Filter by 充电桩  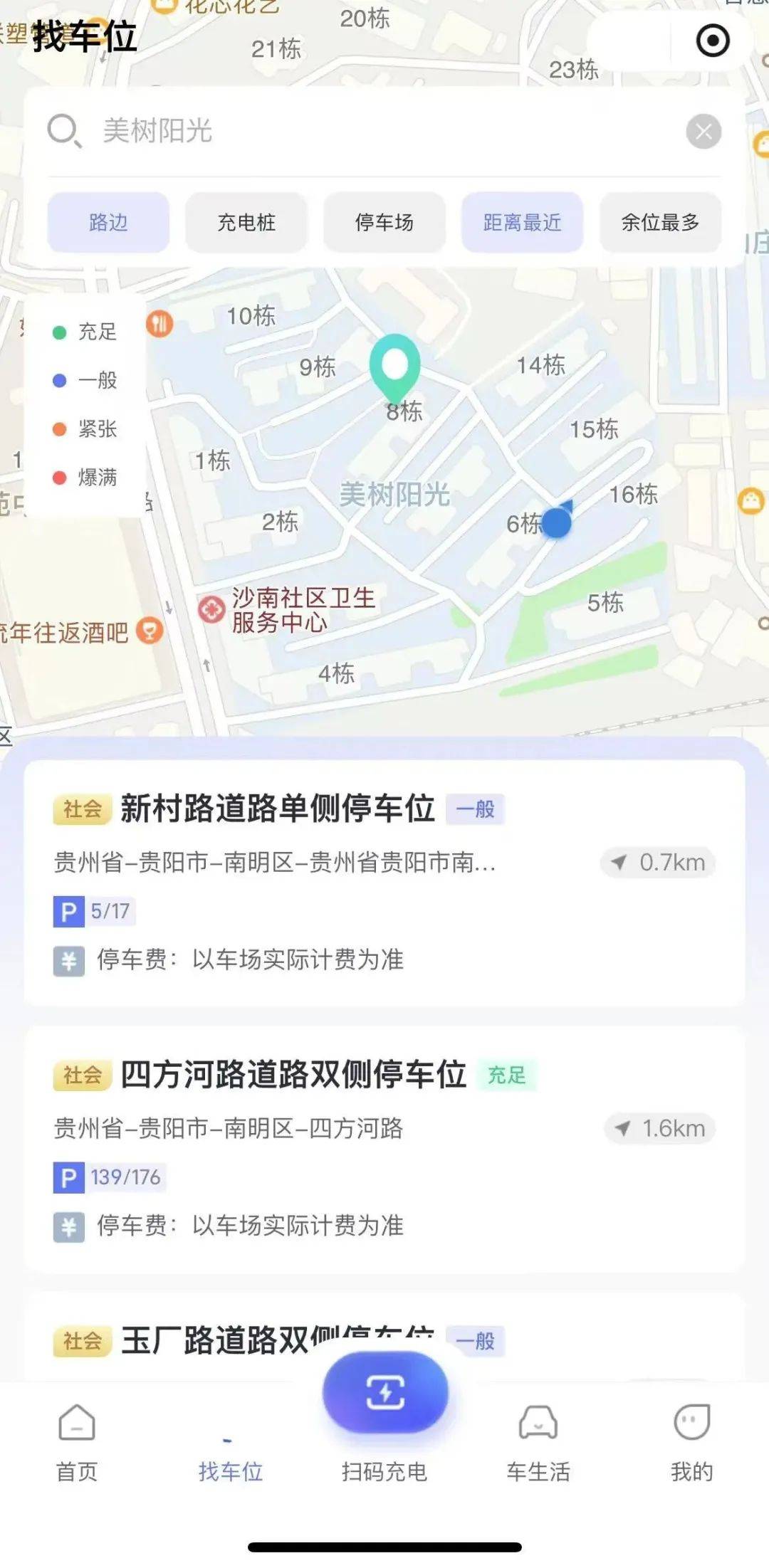pyautogui.click(x=246, y=222)
